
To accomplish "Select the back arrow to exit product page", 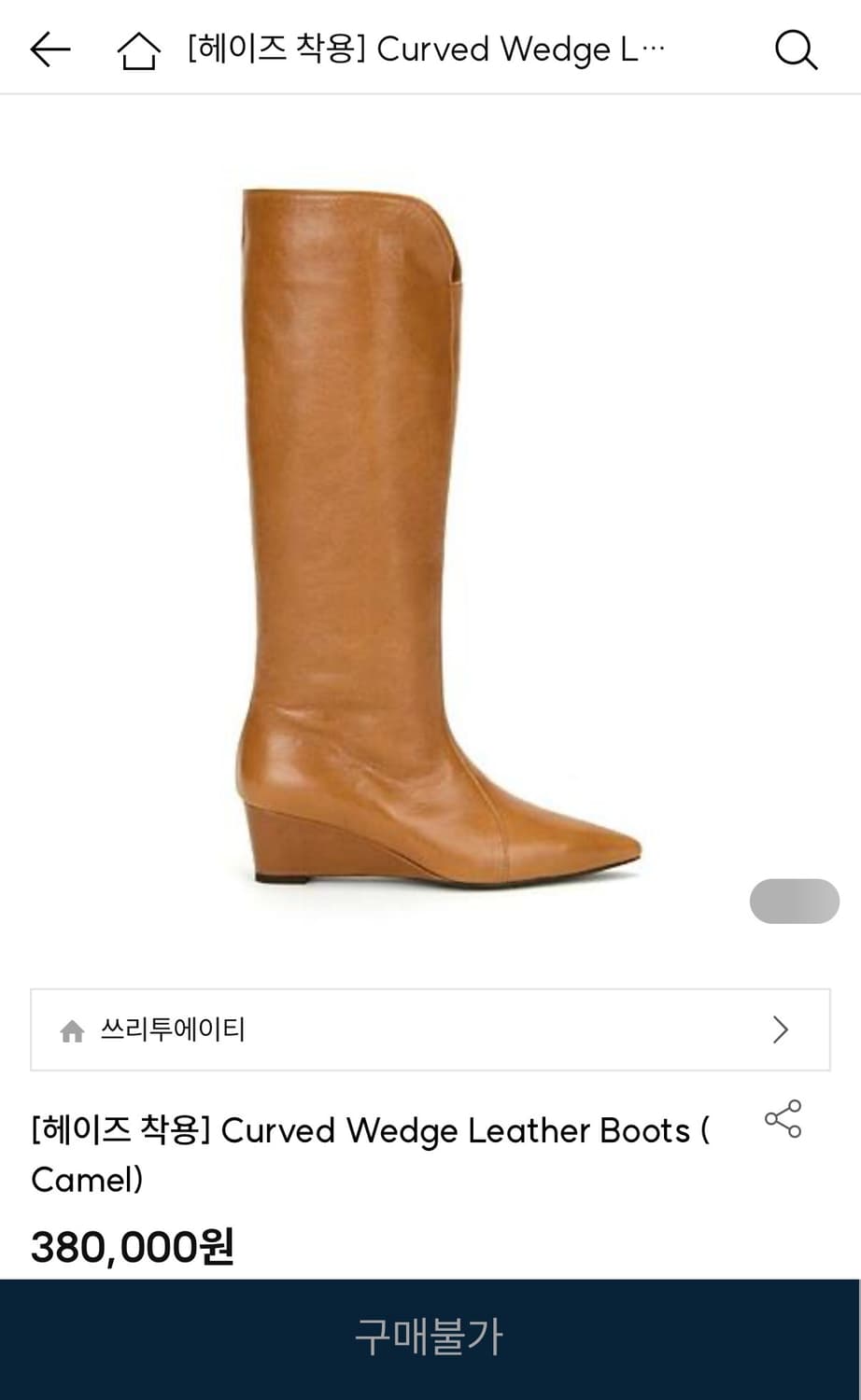I will coord(51,49).
